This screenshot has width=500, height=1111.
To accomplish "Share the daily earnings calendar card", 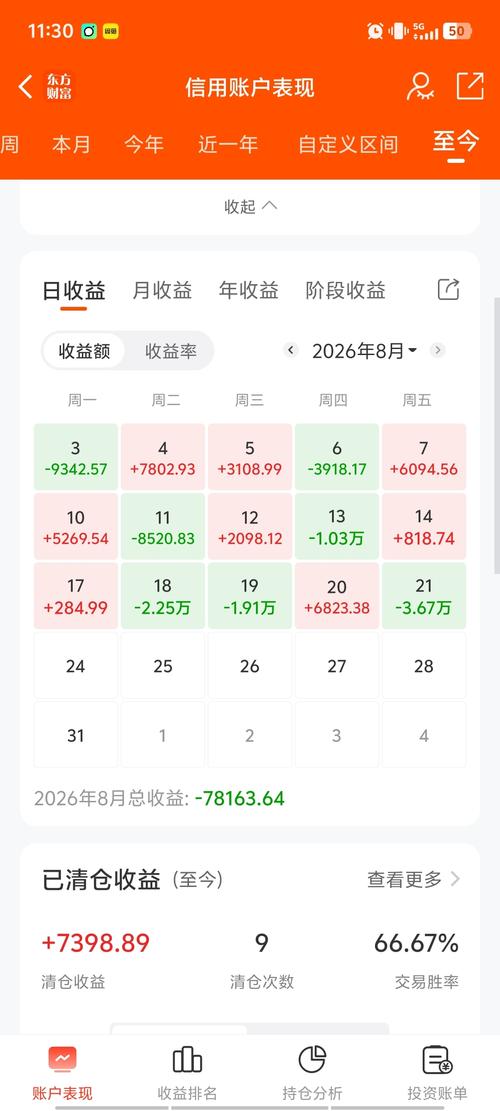I will [448, 289].
